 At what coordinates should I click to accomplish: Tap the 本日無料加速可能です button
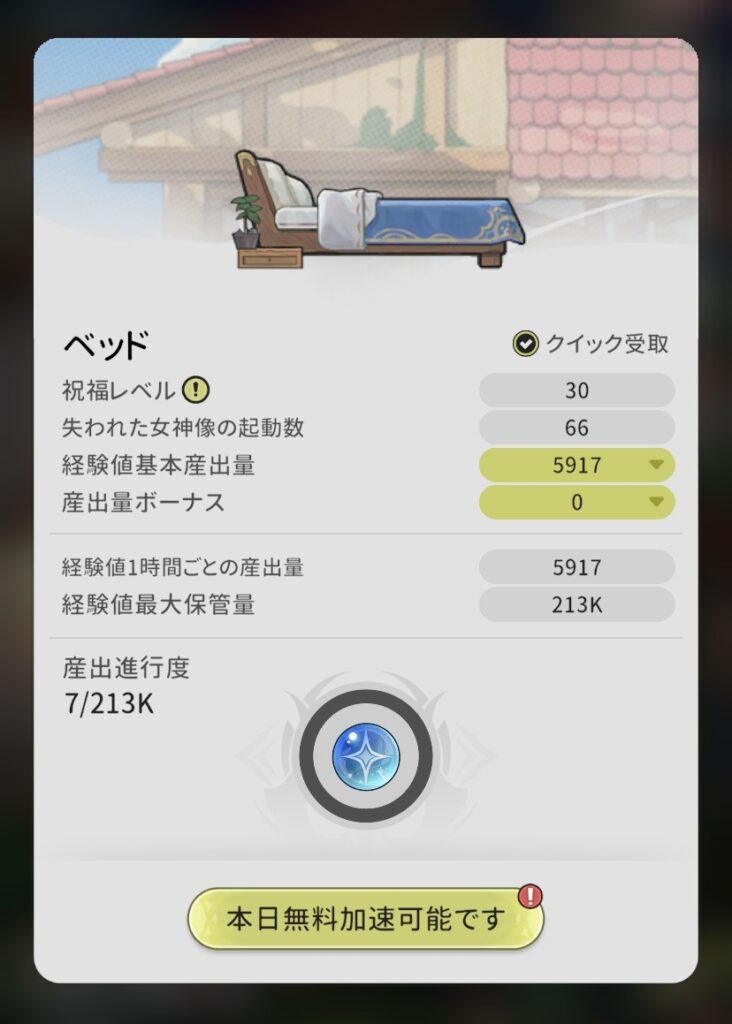click(365, 919)
